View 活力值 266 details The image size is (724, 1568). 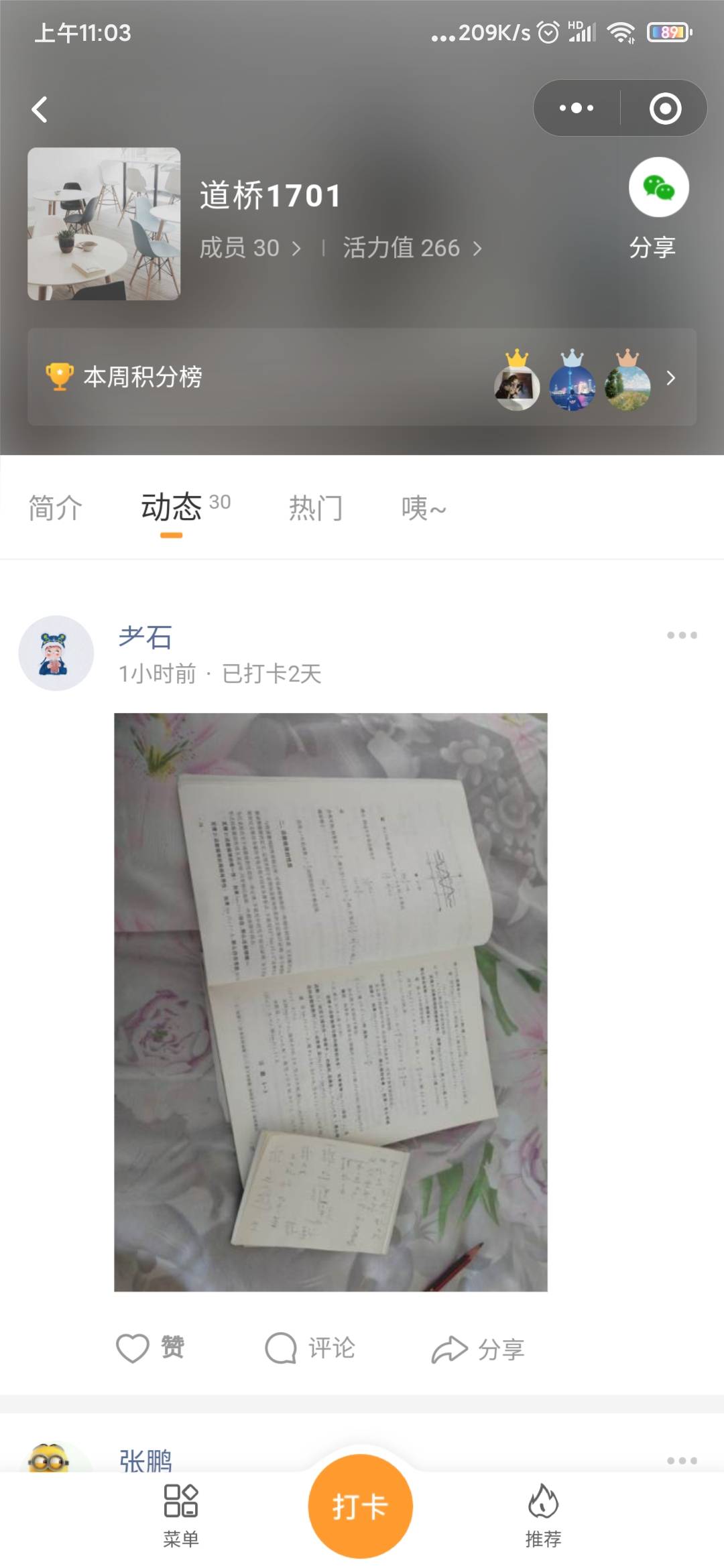[412, 248]
